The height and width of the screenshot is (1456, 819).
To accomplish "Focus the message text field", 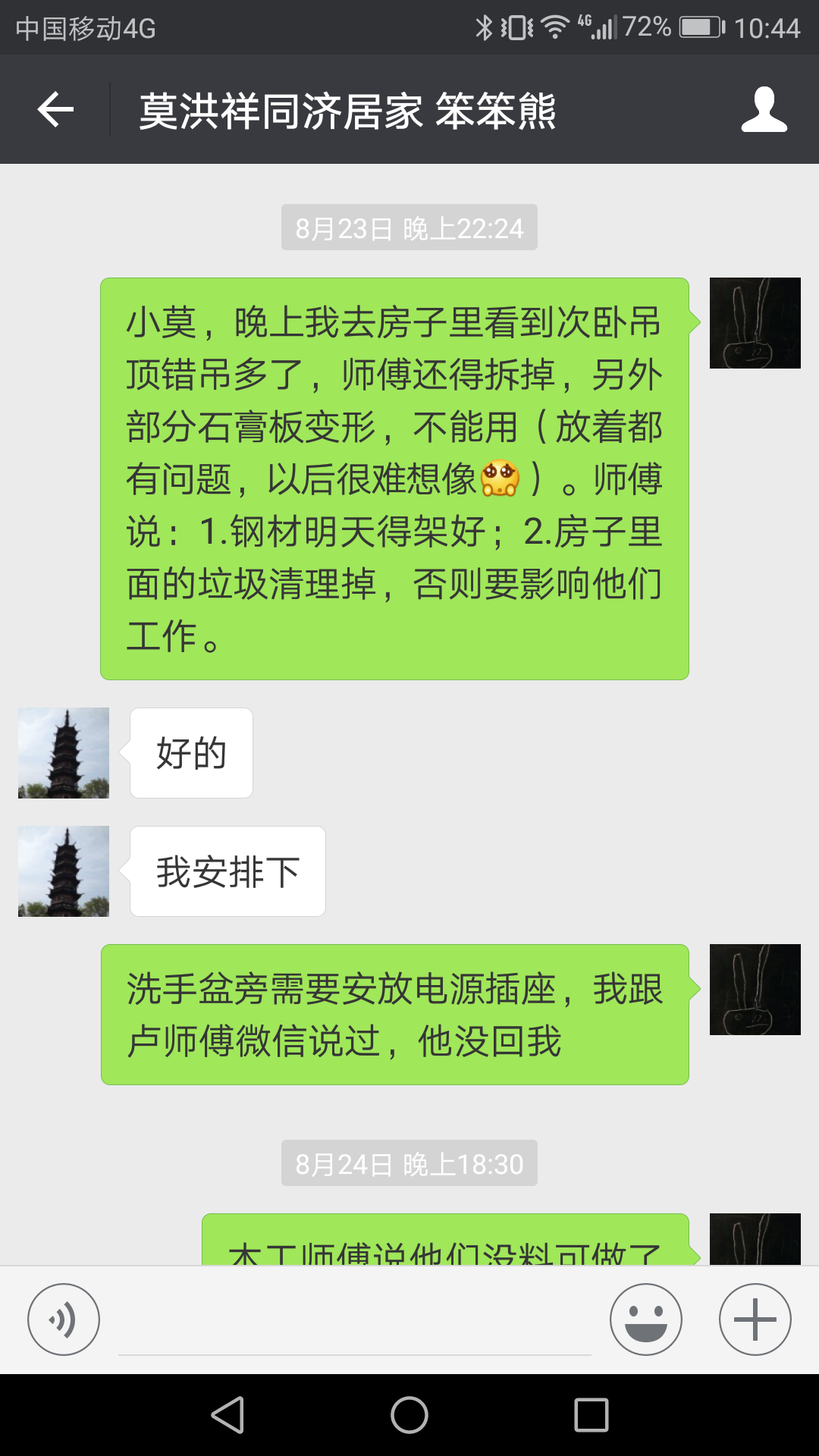I will coord(354,1323).
